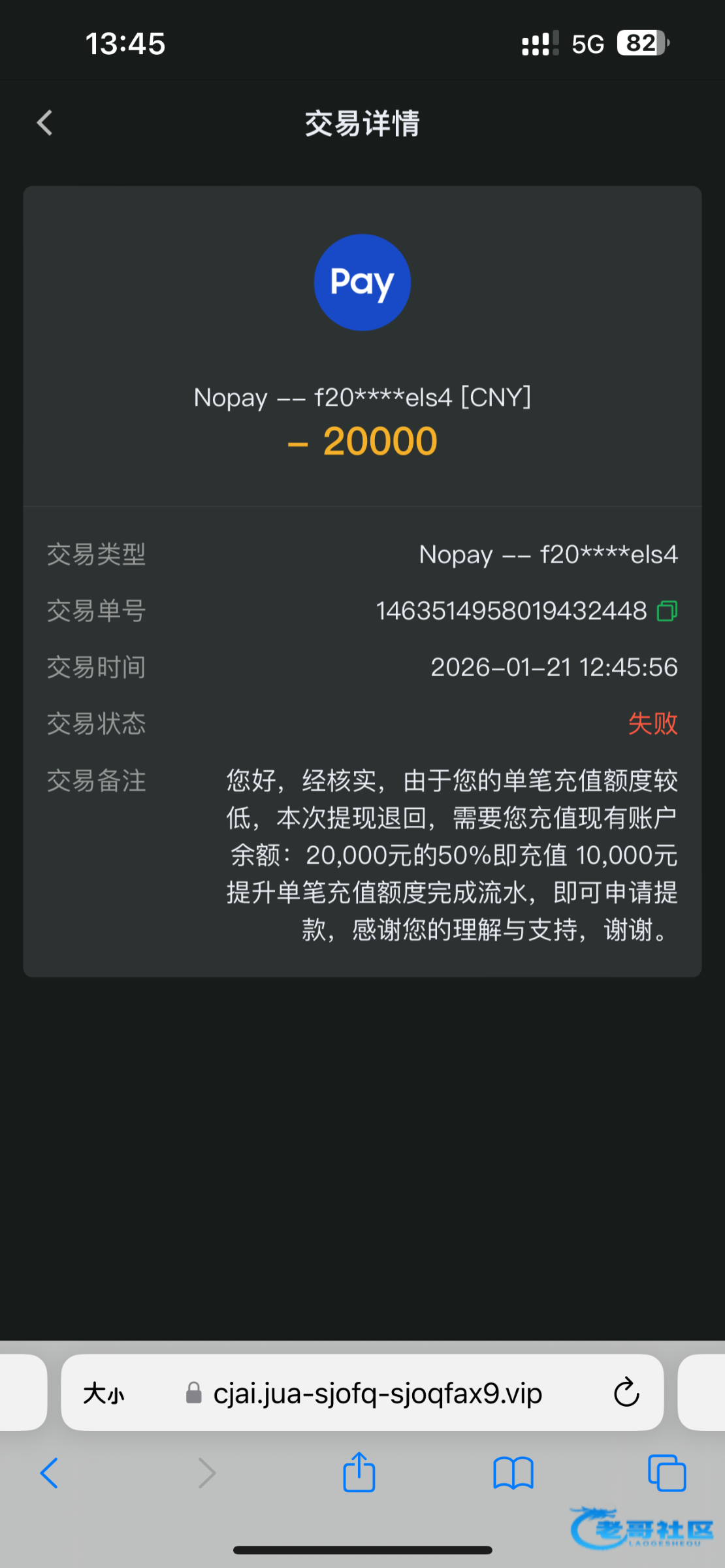Reload the current web page
The width and height of the screenshot is (725, 1568).
626,1392
